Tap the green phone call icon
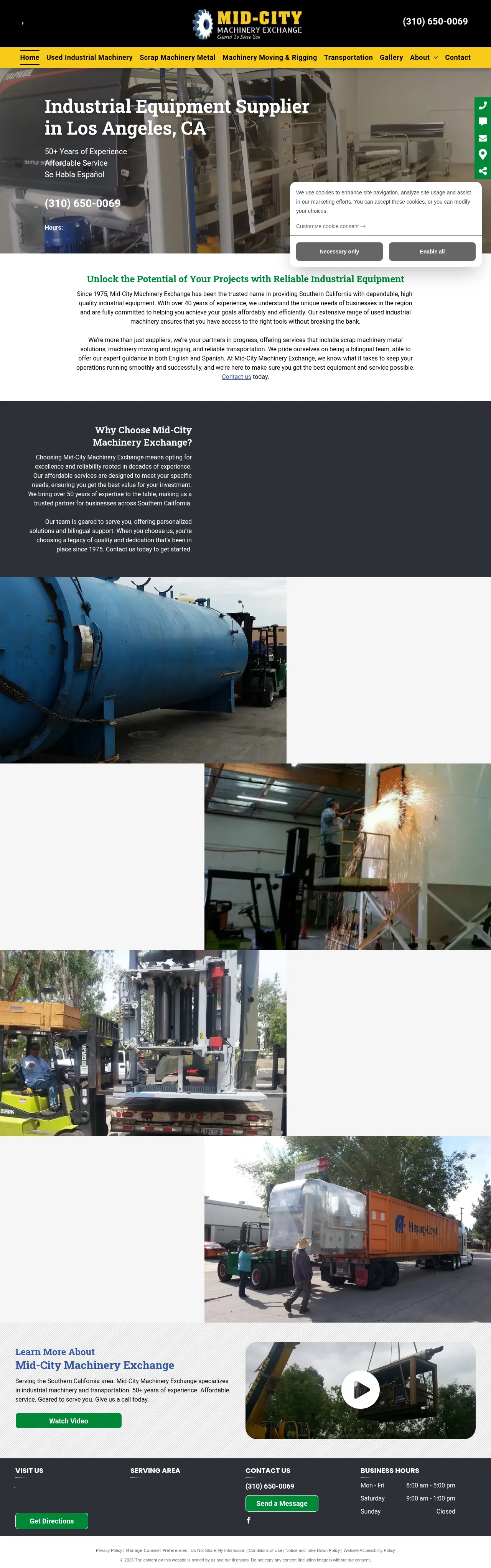 pyautogui.click(x=483, y=105)
